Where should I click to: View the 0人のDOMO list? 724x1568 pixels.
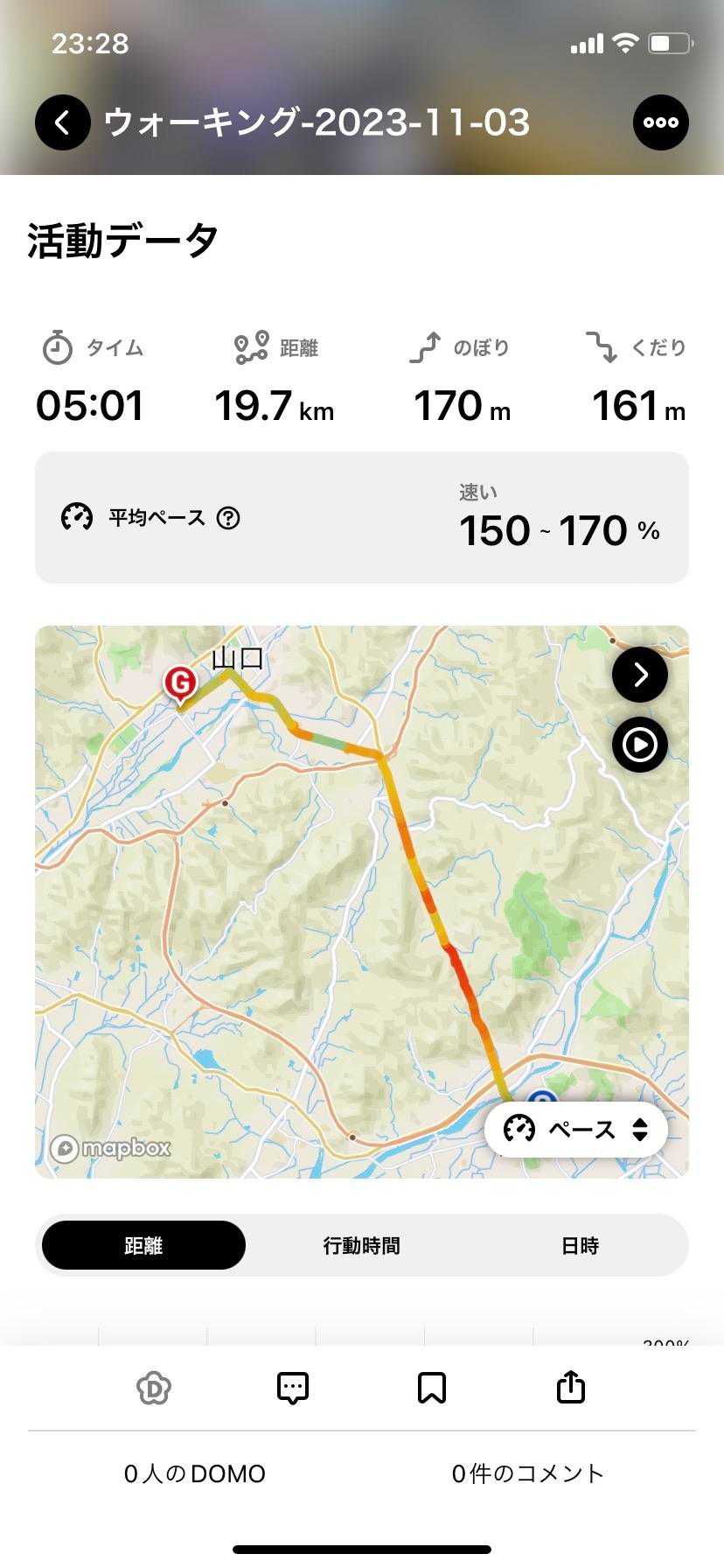coord(195,1474)
